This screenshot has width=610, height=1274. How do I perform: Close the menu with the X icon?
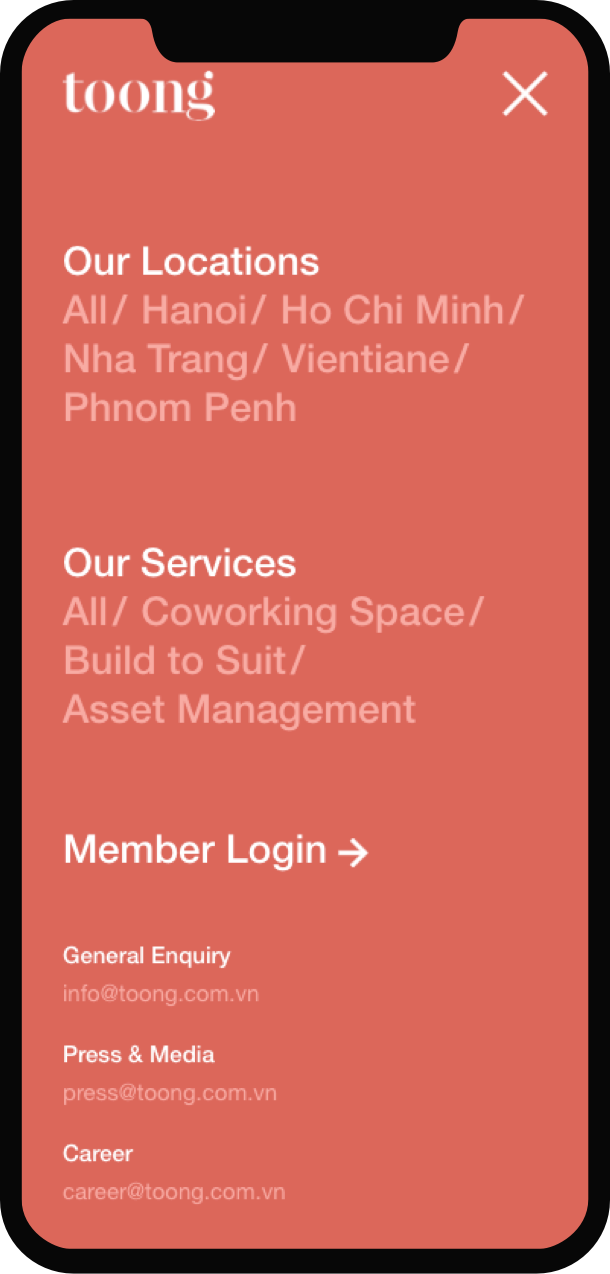coord(525,94)
